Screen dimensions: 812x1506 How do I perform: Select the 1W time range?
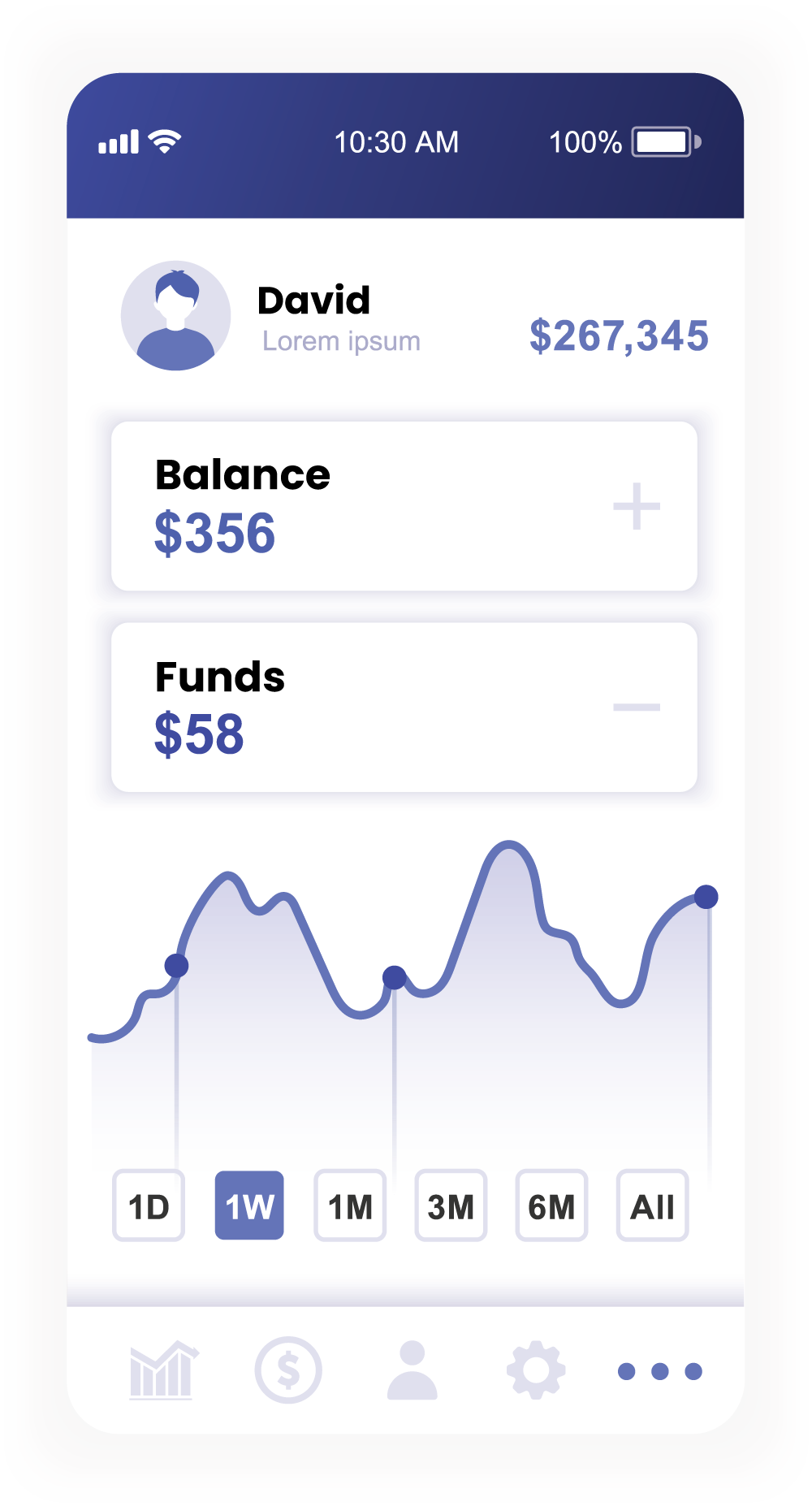pyautogui.click(x=249, y=1206)
